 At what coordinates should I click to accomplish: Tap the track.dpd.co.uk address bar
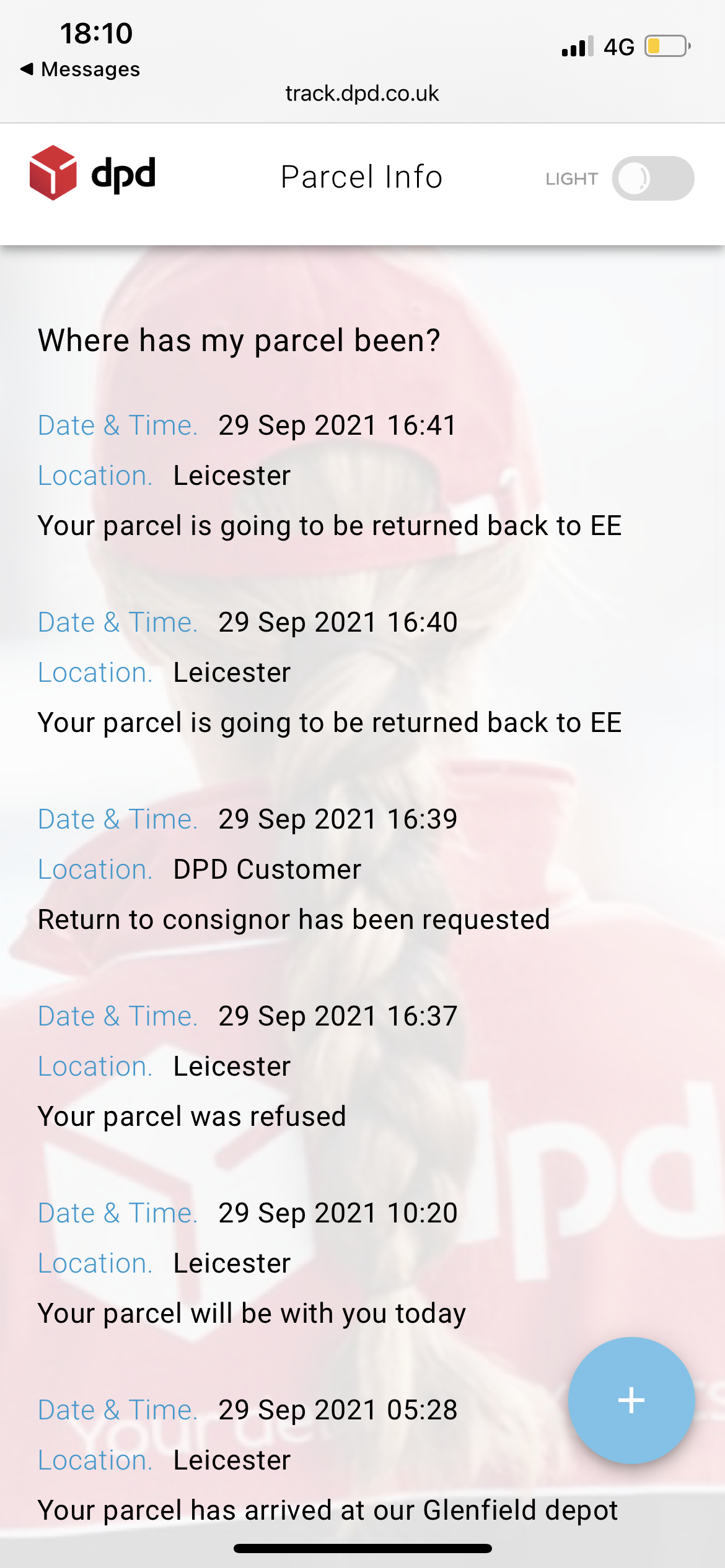362,94
